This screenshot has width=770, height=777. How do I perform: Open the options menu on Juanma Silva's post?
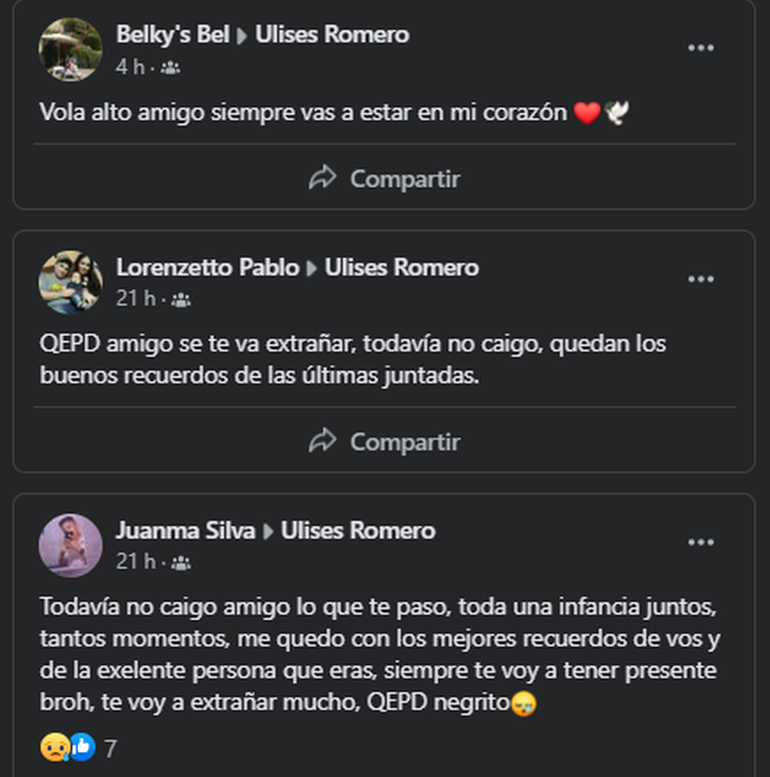(x=701, y=542)
